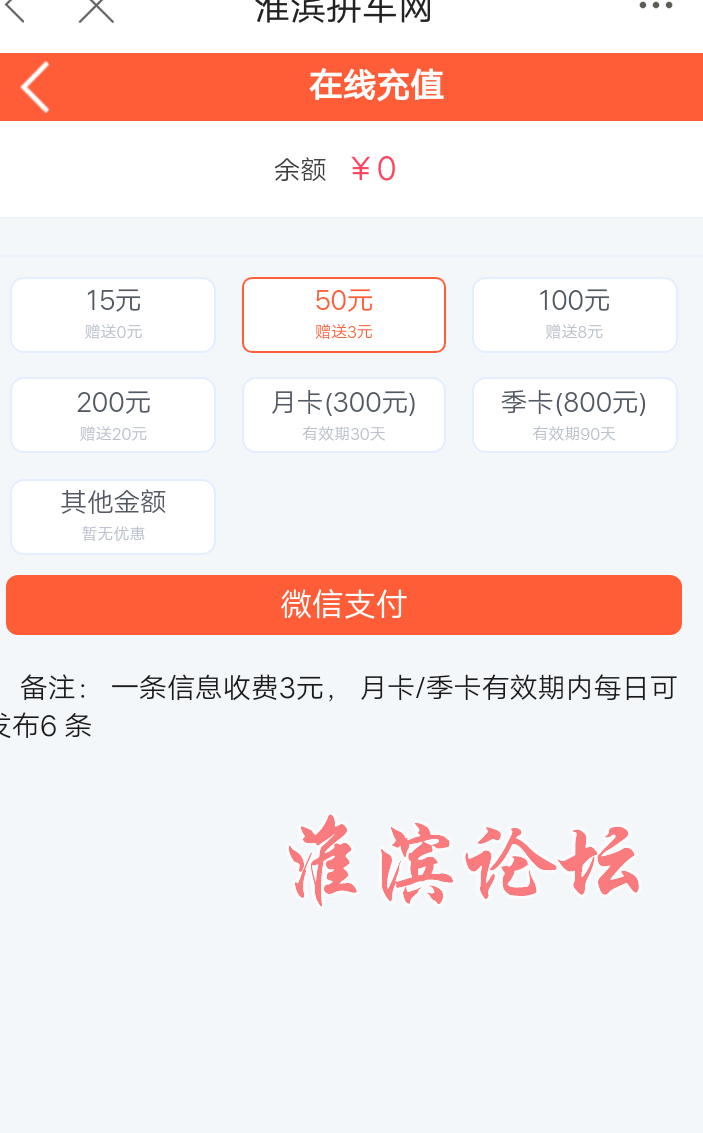
Task: Pay with 微信支付
Action: (x=344, y=605)
